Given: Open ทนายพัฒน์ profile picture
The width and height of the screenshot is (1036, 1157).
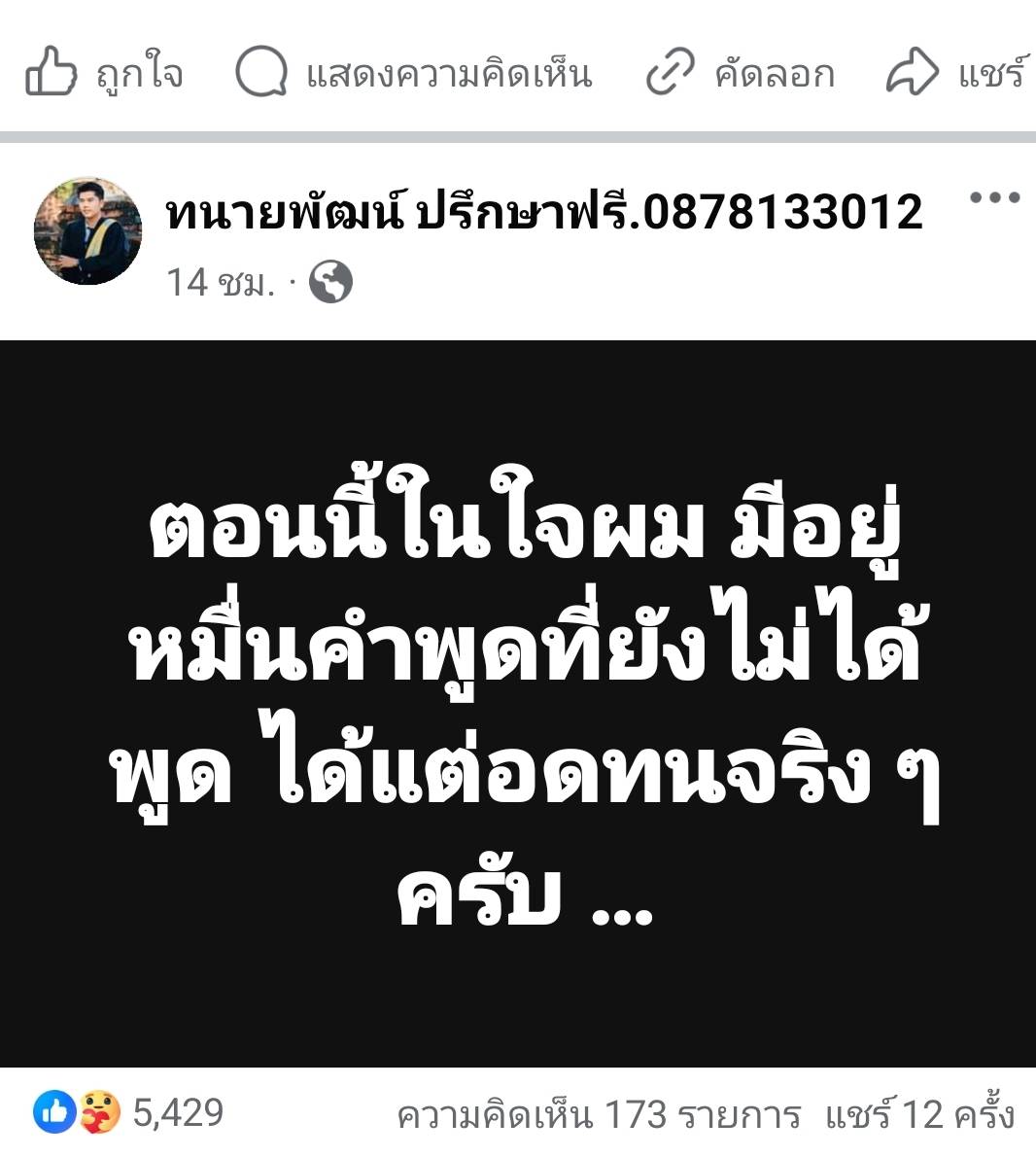Looking at the screenshot, I should [x=87, y=231].
